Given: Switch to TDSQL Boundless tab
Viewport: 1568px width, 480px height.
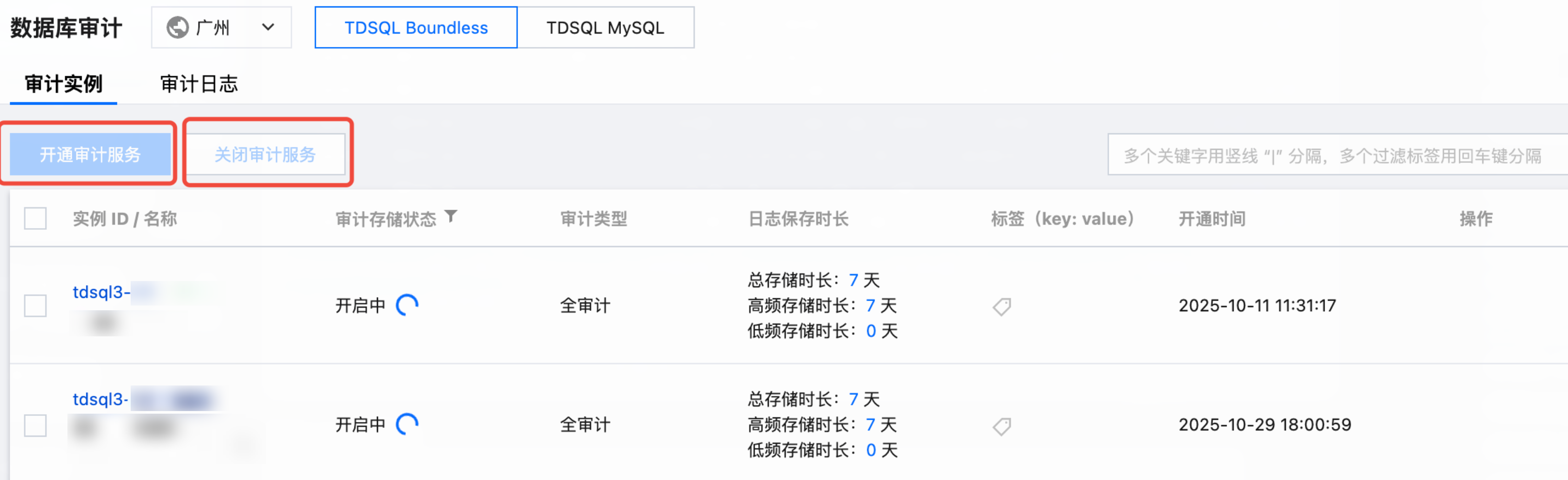Looking at the screenshot, I should tap(416, 28).
